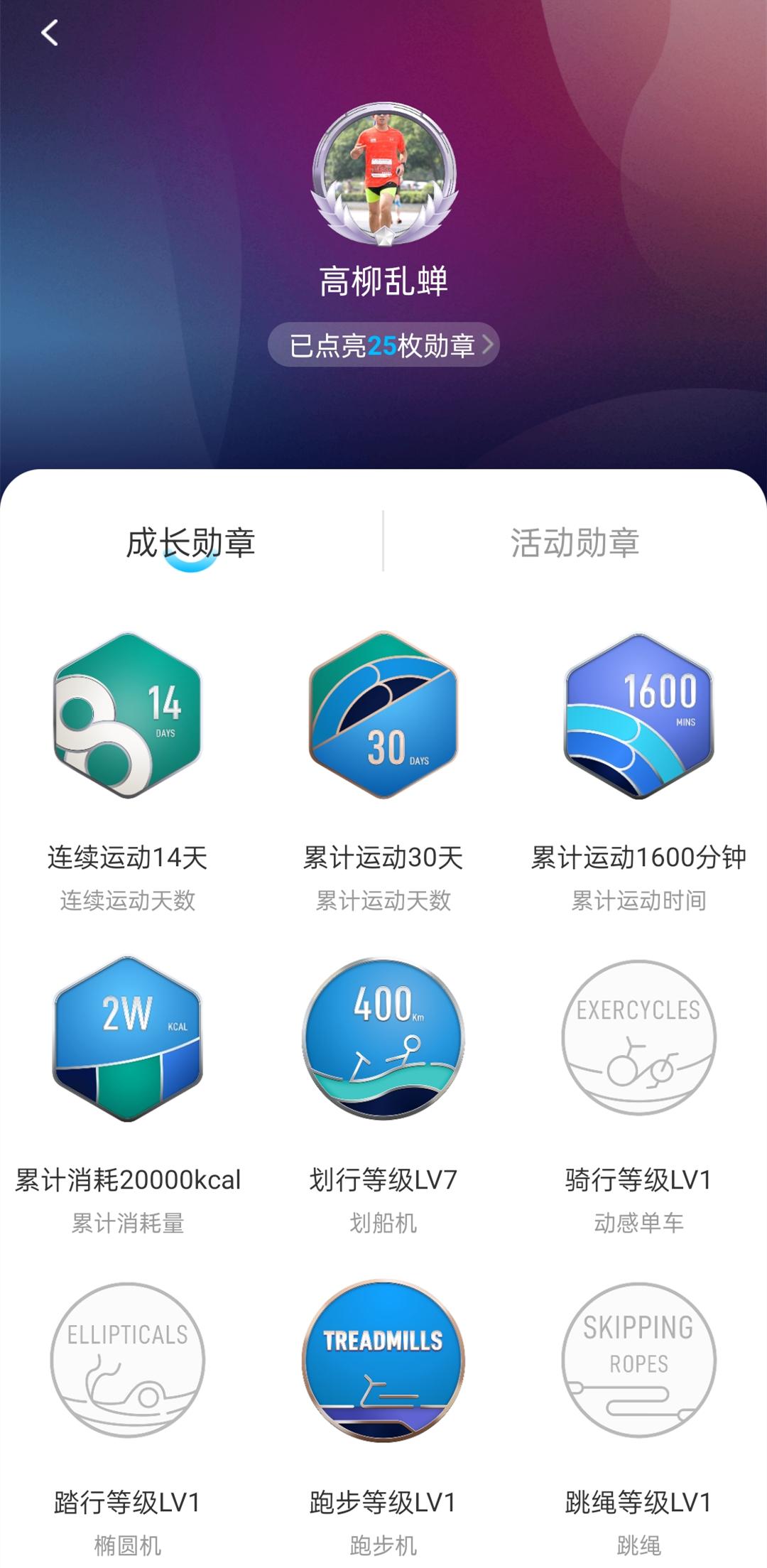Open the profile avatar of 高柳乱蝉
The image size is (767, 1568).
tap(383, 175)
